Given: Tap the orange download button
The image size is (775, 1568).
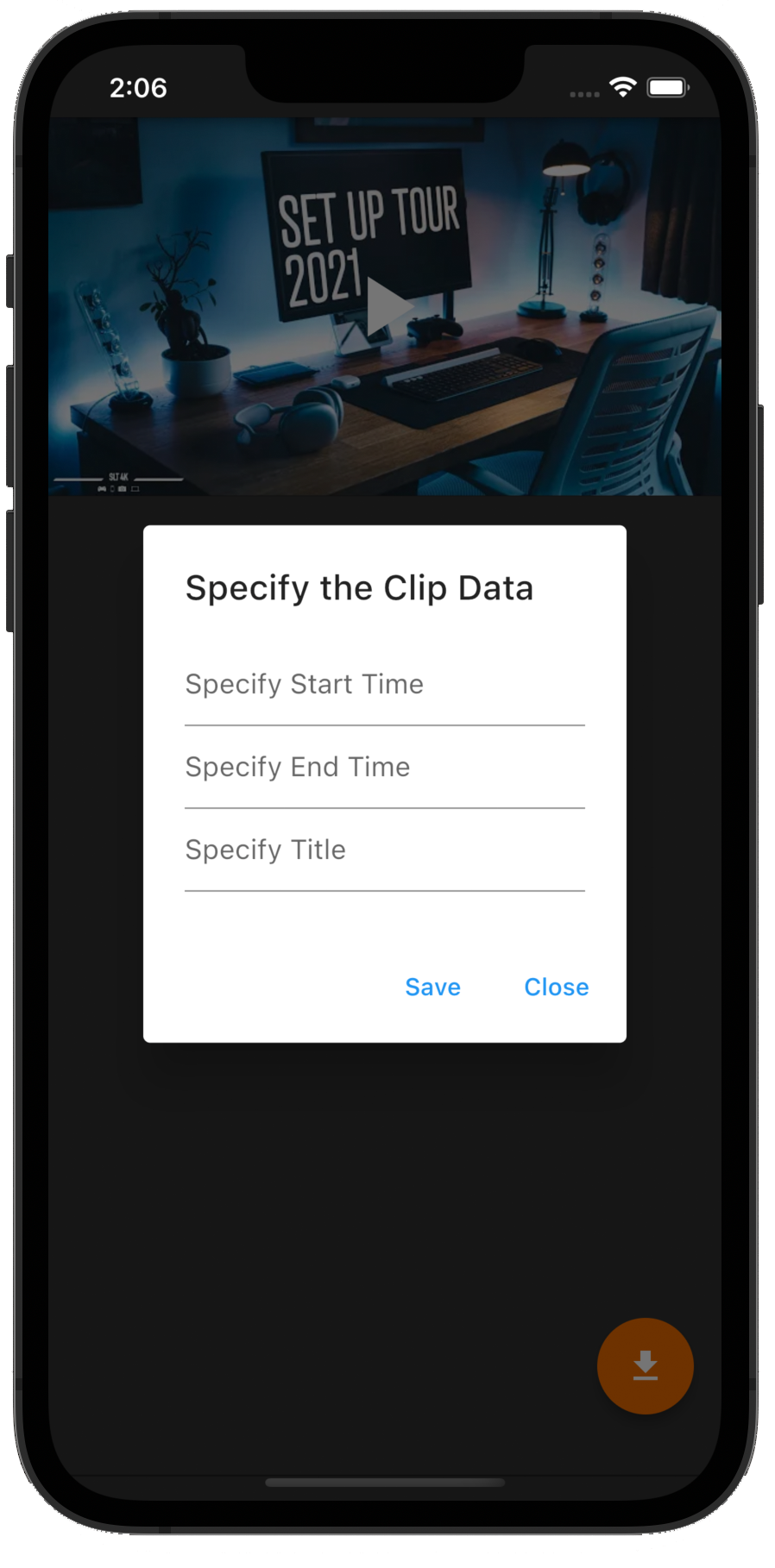Looking at the screenshot, I should point(645,1365).
